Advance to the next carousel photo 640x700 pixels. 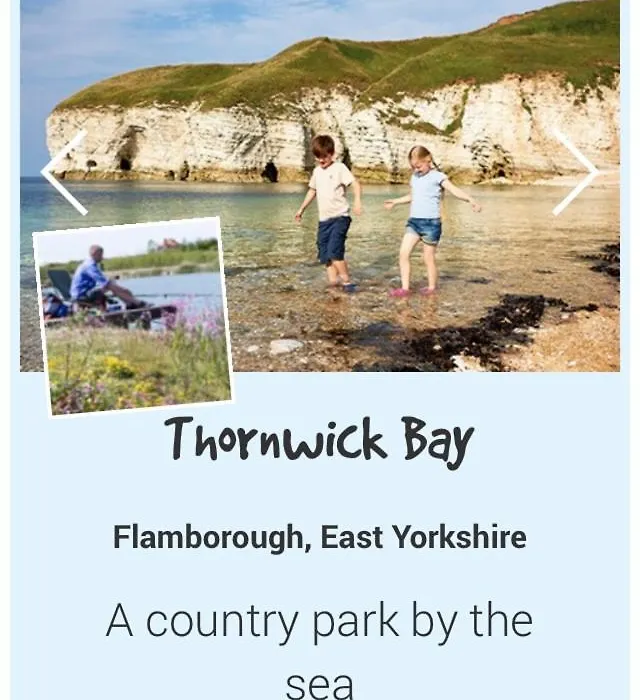click(576, 172)
